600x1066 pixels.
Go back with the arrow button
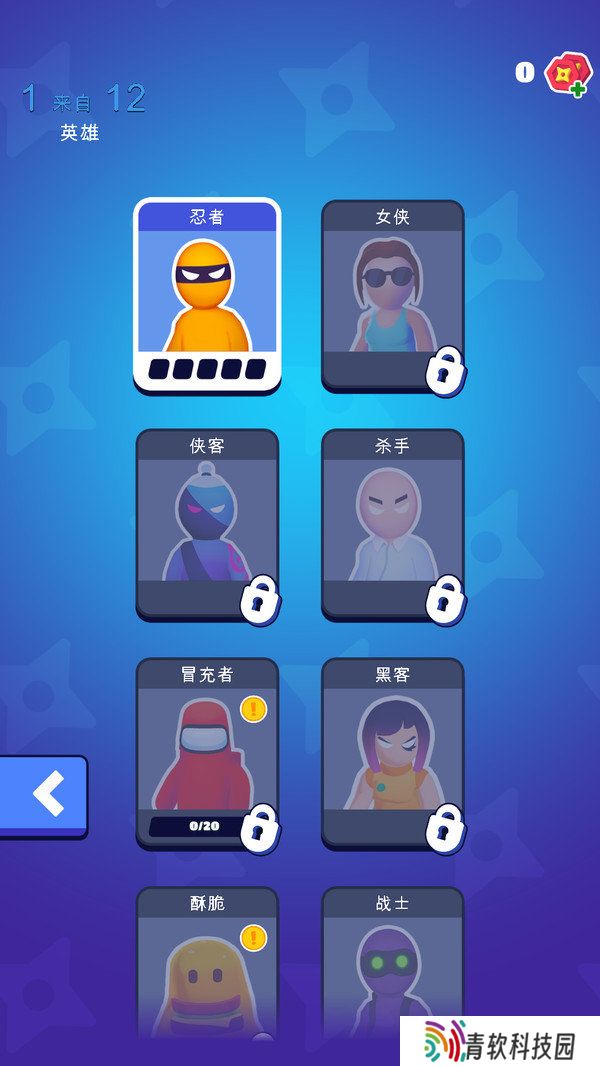(x=44, y=795)
